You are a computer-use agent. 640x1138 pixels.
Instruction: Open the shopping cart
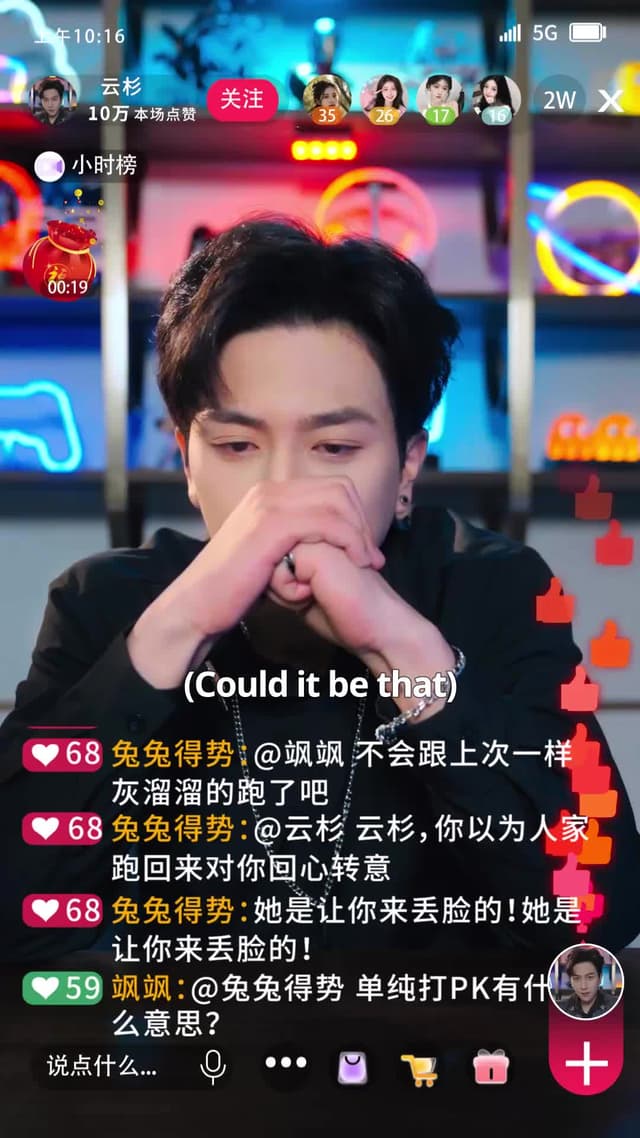pos(419,1069)
